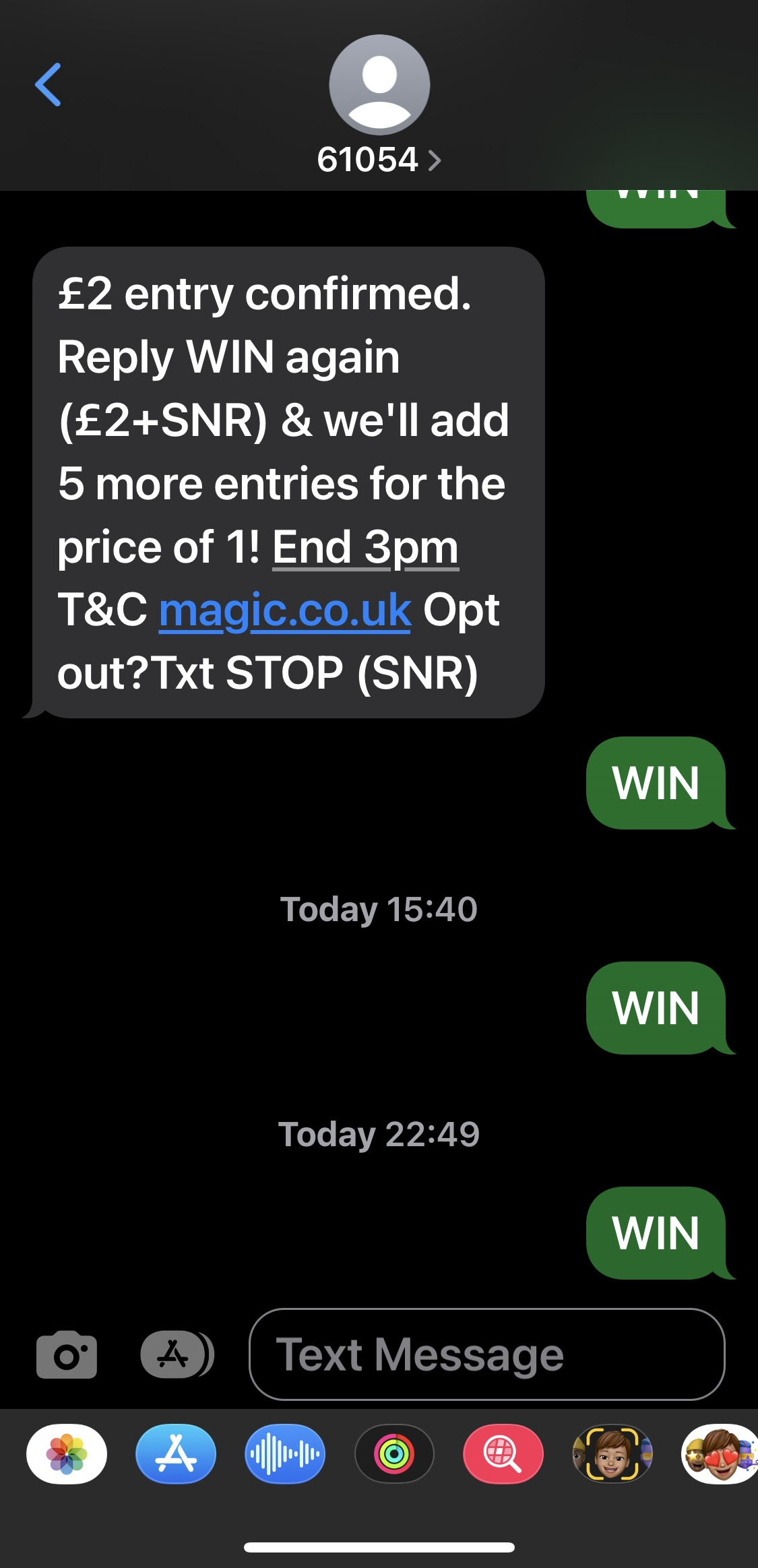Toggle the iMessage apps drawer button

176,1354
